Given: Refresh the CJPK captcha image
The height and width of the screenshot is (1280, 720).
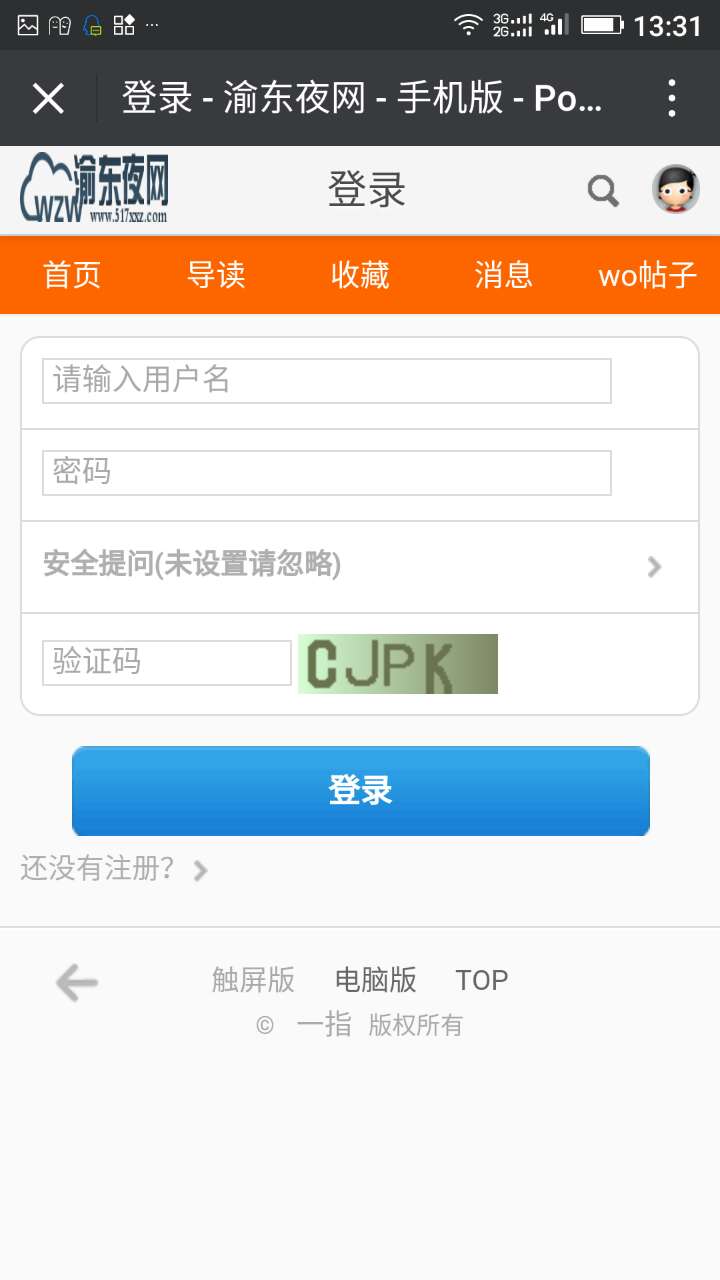Looking at the screenshot, I should tap(397, 664).
